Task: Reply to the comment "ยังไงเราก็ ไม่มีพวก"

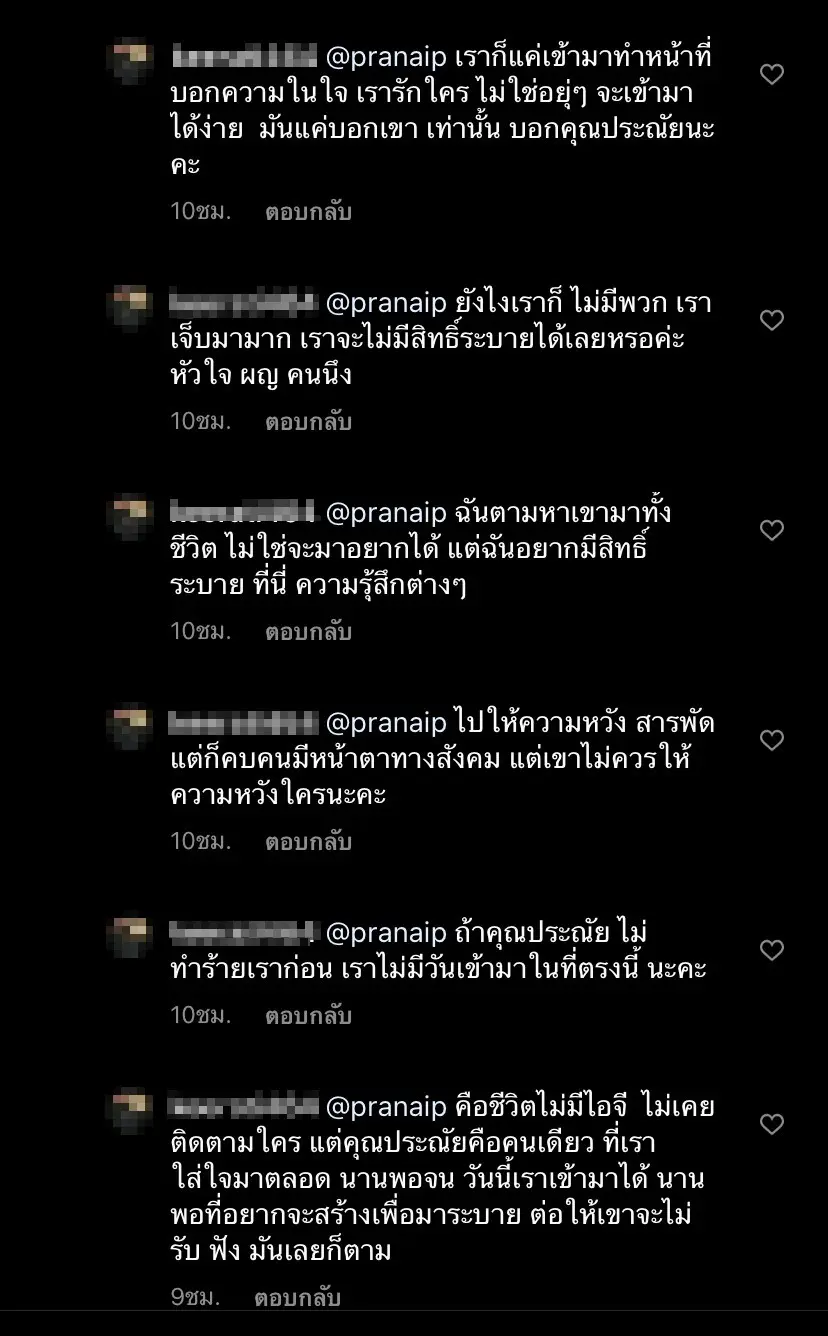Action: pyautogui.click(x=308, y=422)
